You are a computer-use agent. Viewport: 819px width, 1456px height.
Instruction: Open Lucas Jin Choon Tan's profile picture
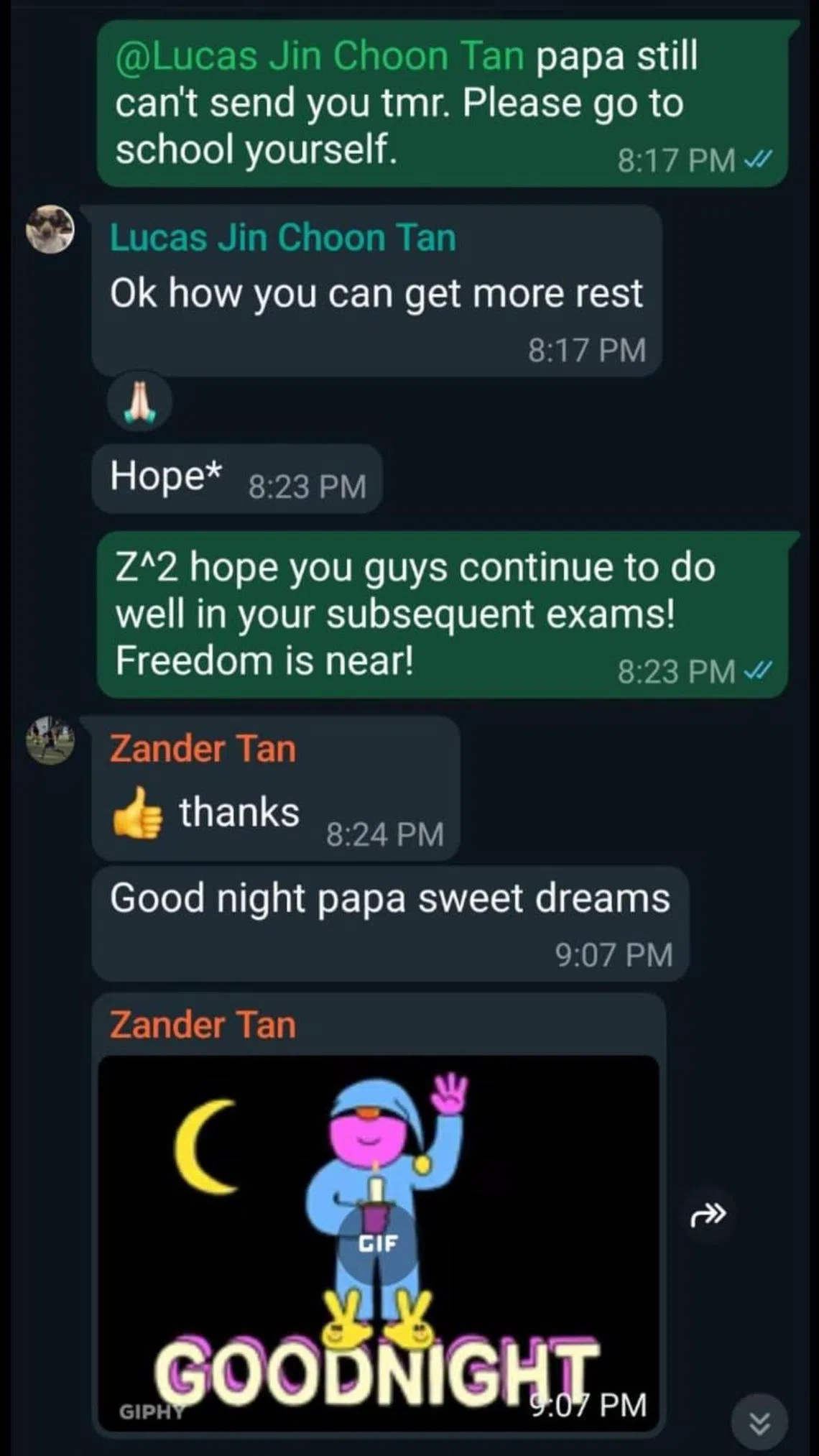click(49, 230)
